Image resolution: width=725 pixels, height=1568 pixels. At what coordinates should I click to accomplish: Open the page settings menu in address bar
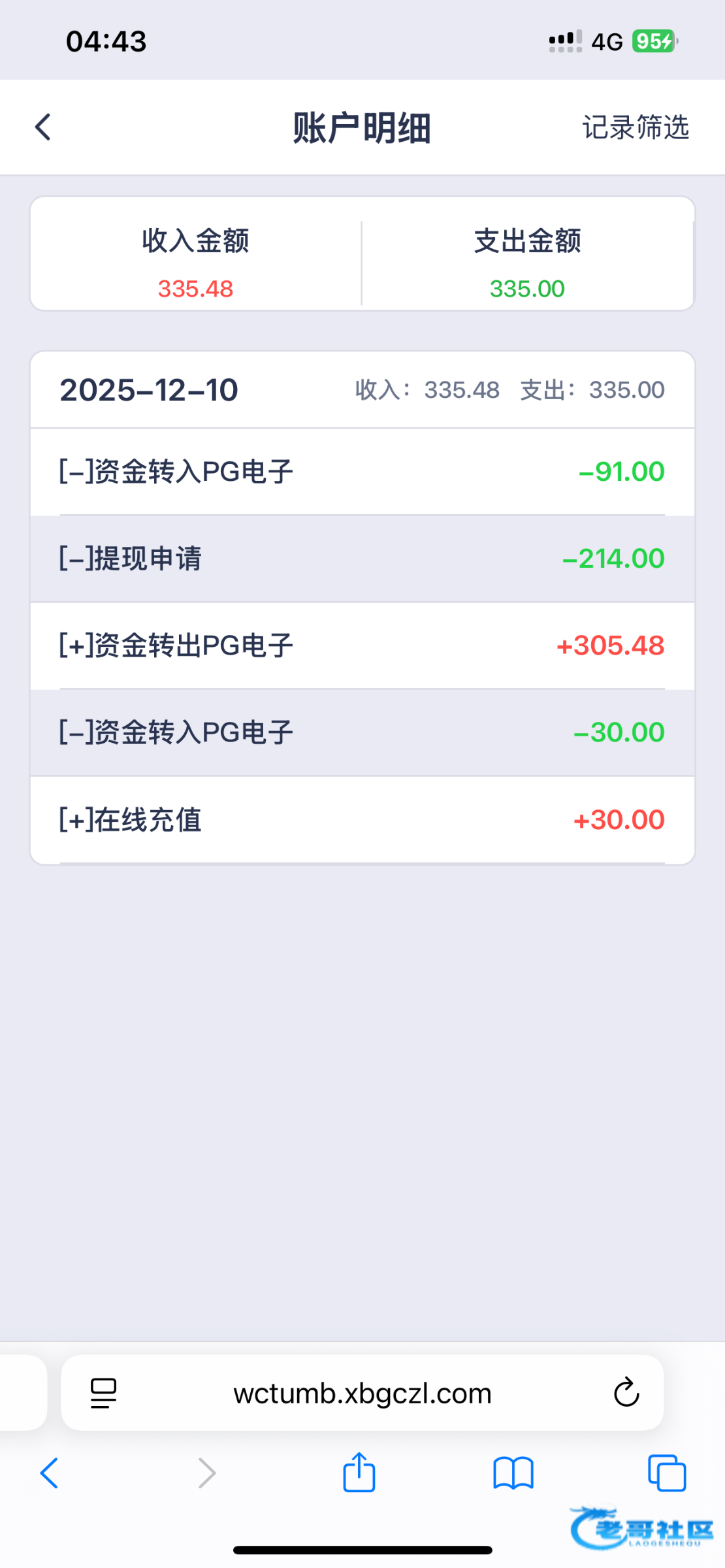coord(103,1394)
